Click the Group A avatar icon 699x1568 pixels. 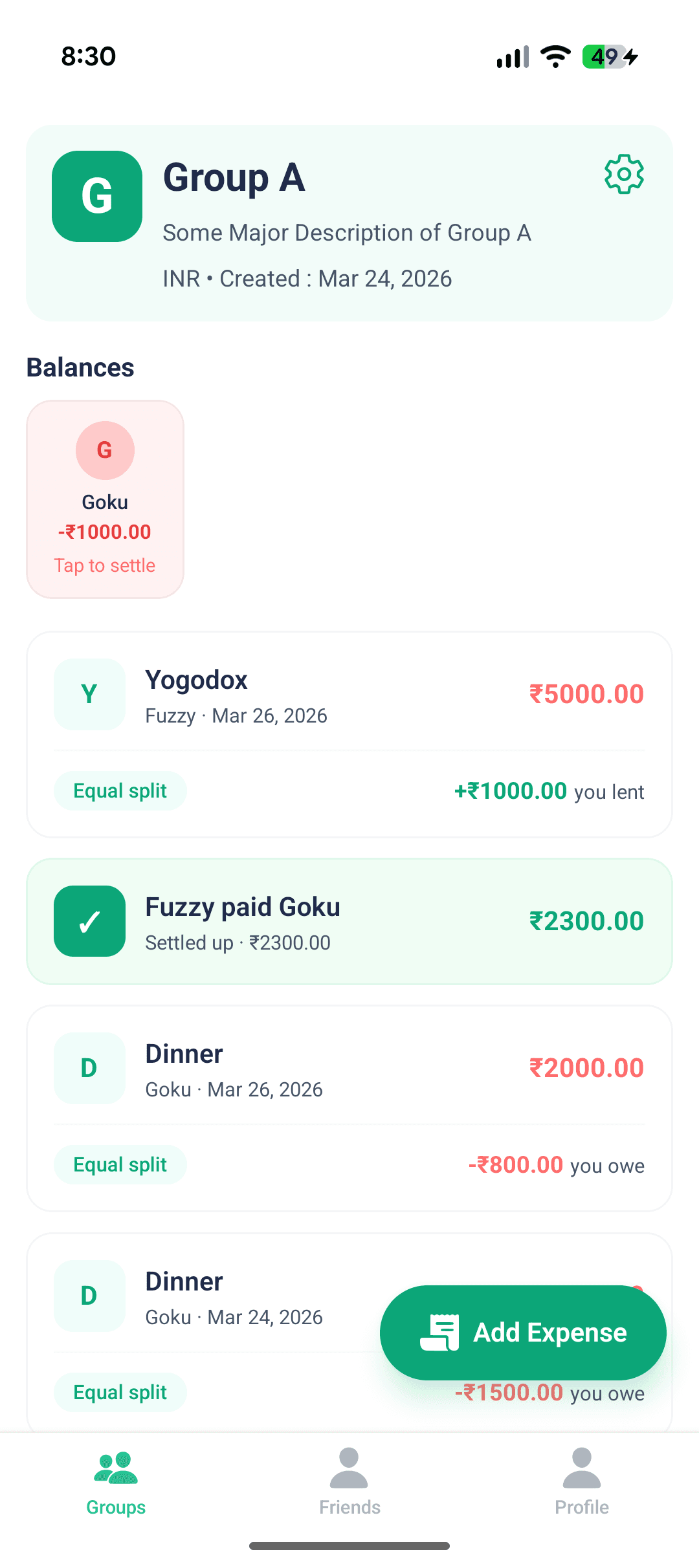coord(96,196)
